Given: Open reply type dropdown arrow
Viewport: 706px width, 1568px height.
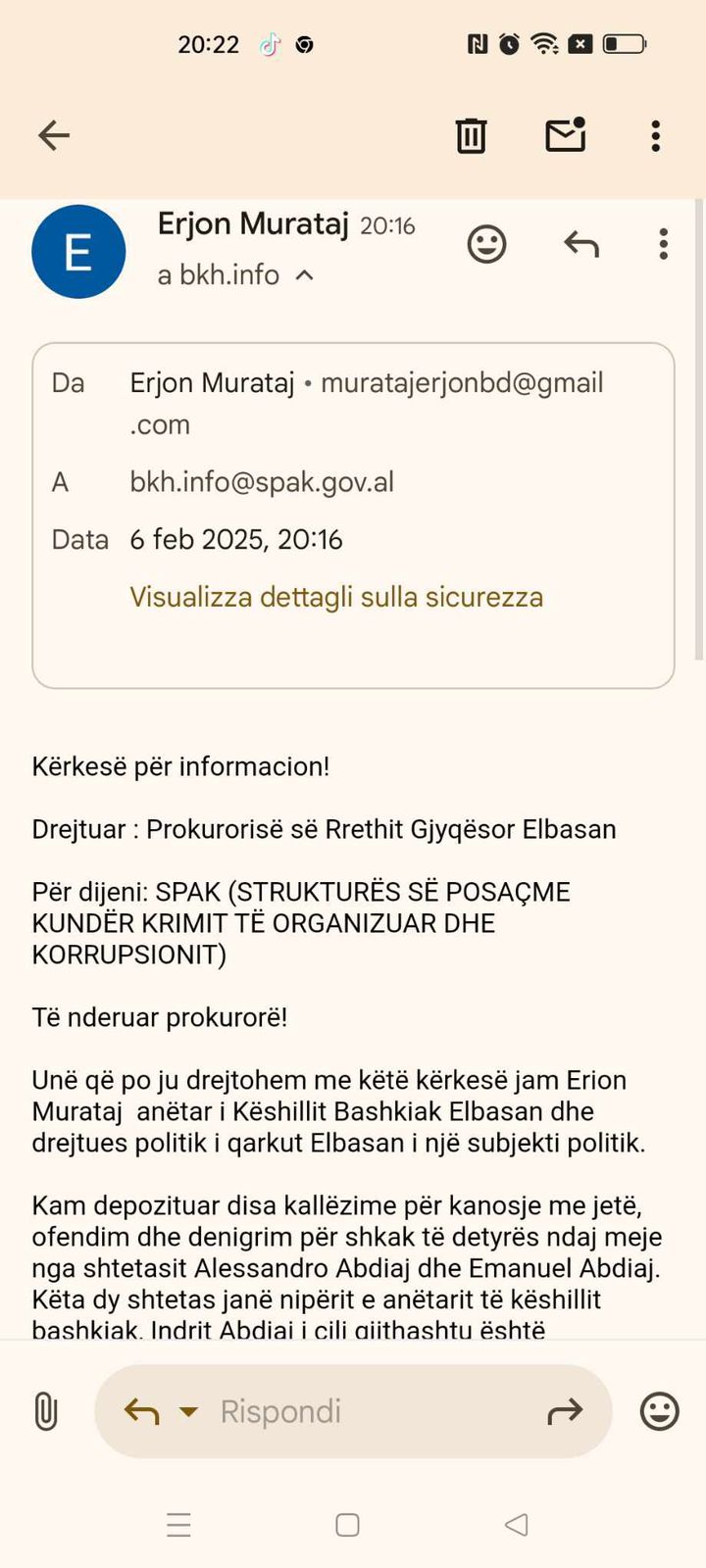Looking at the screenshot, I should 188,1412.
